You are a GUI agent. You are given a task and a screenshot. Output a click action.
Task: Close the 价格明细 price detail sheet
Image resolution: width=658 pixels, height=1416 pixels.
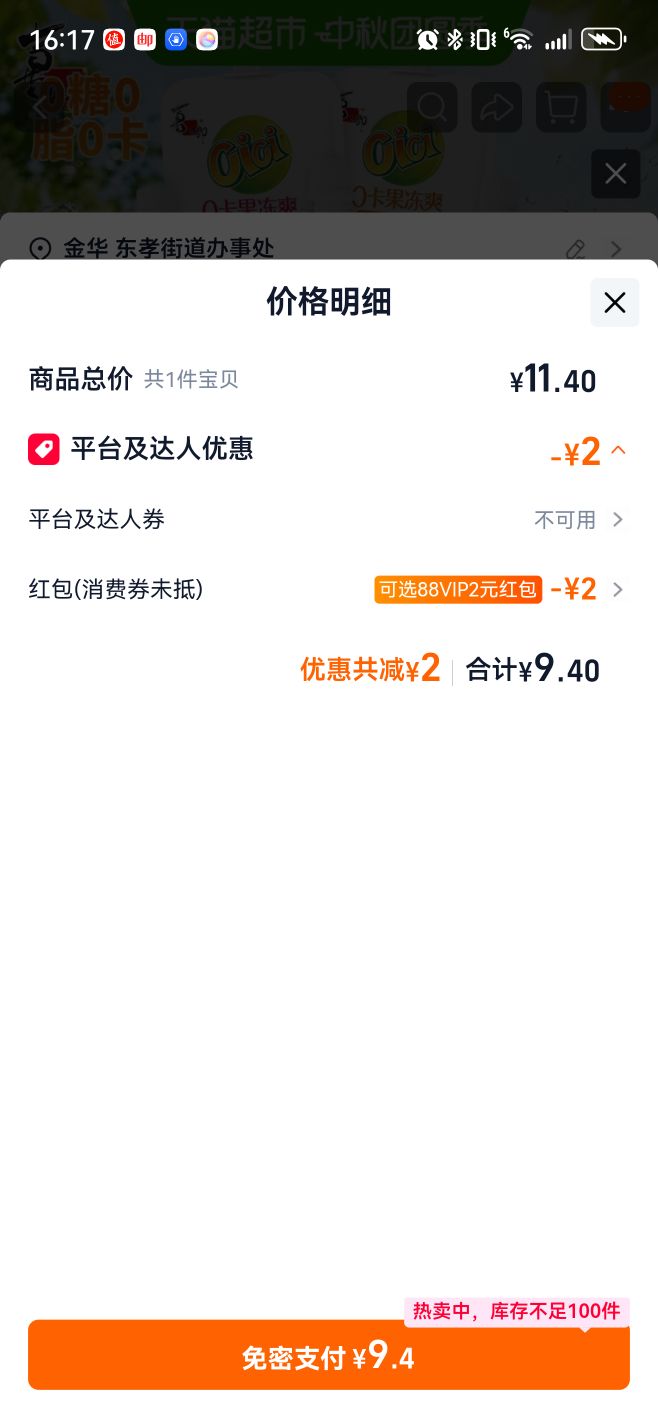[x=614, y=303]
